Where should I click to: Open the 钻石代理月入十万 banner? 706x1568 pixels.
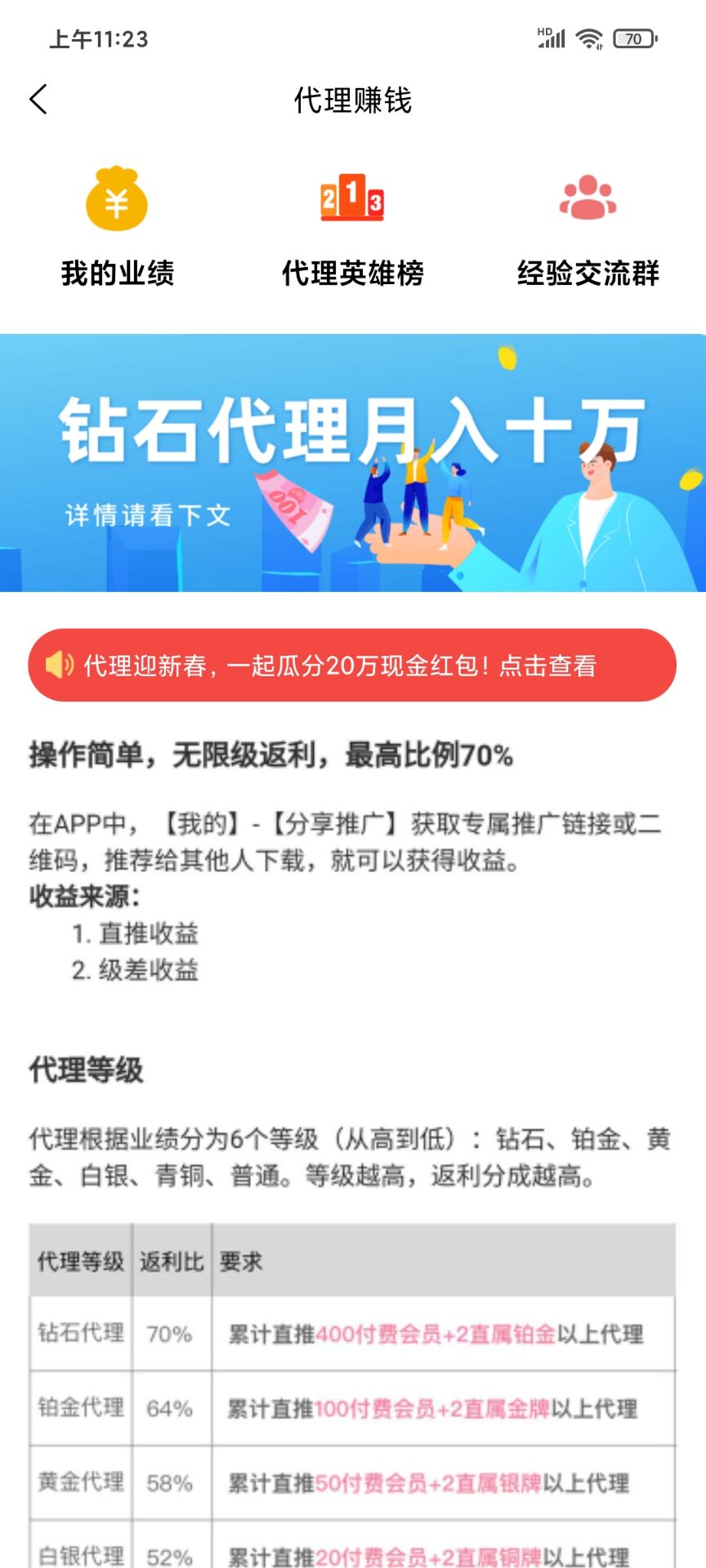(x=353, y=462)
